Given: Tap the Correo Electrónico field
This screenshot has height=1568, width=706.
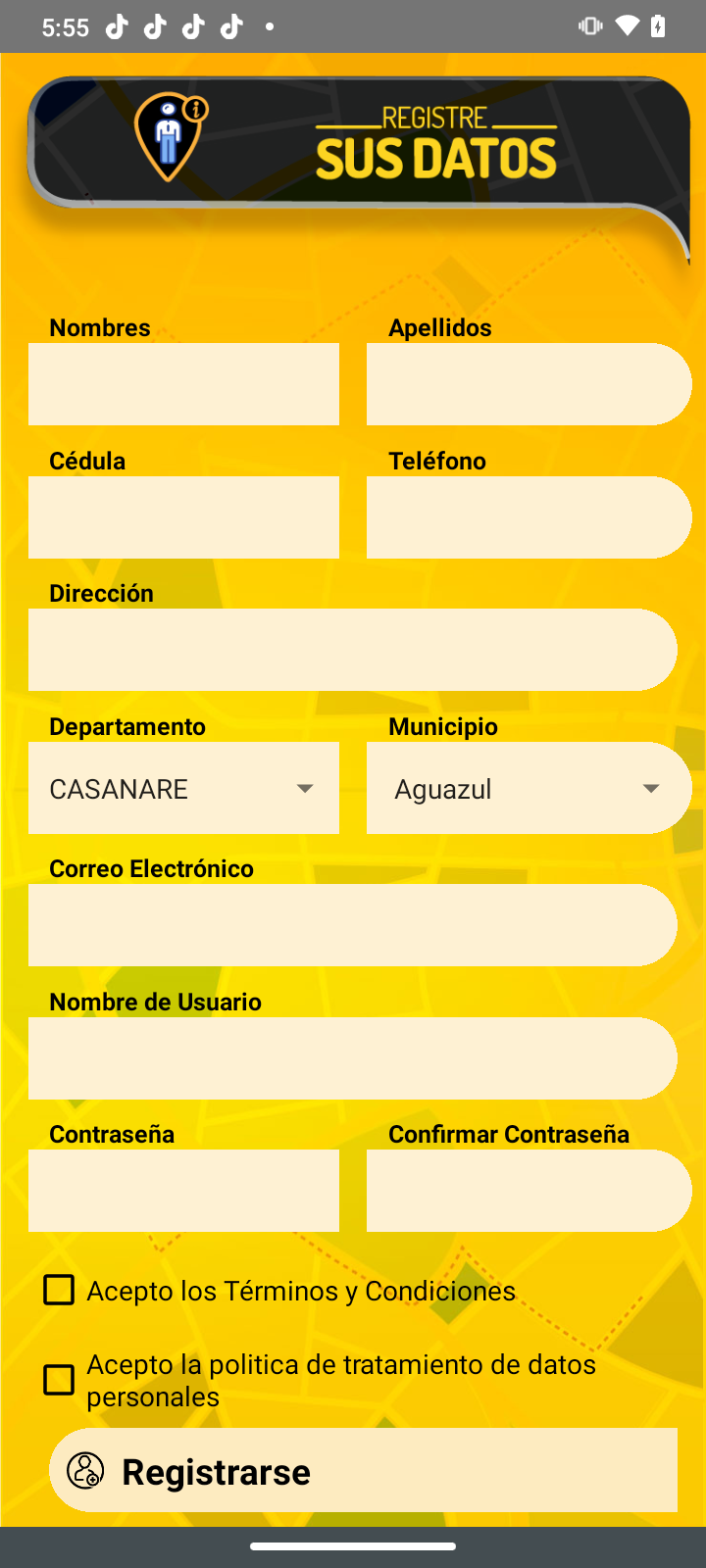Looking at the screenshot, I should (x=352, y=925).
